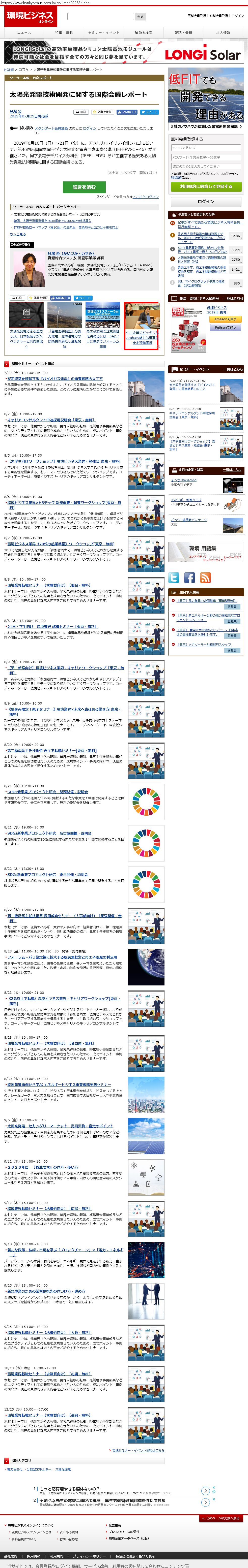Go to the 求人情報 navigation tab
Image resolution: width=248 pixels, height=1568 pixels.
[x=223, y=32]
